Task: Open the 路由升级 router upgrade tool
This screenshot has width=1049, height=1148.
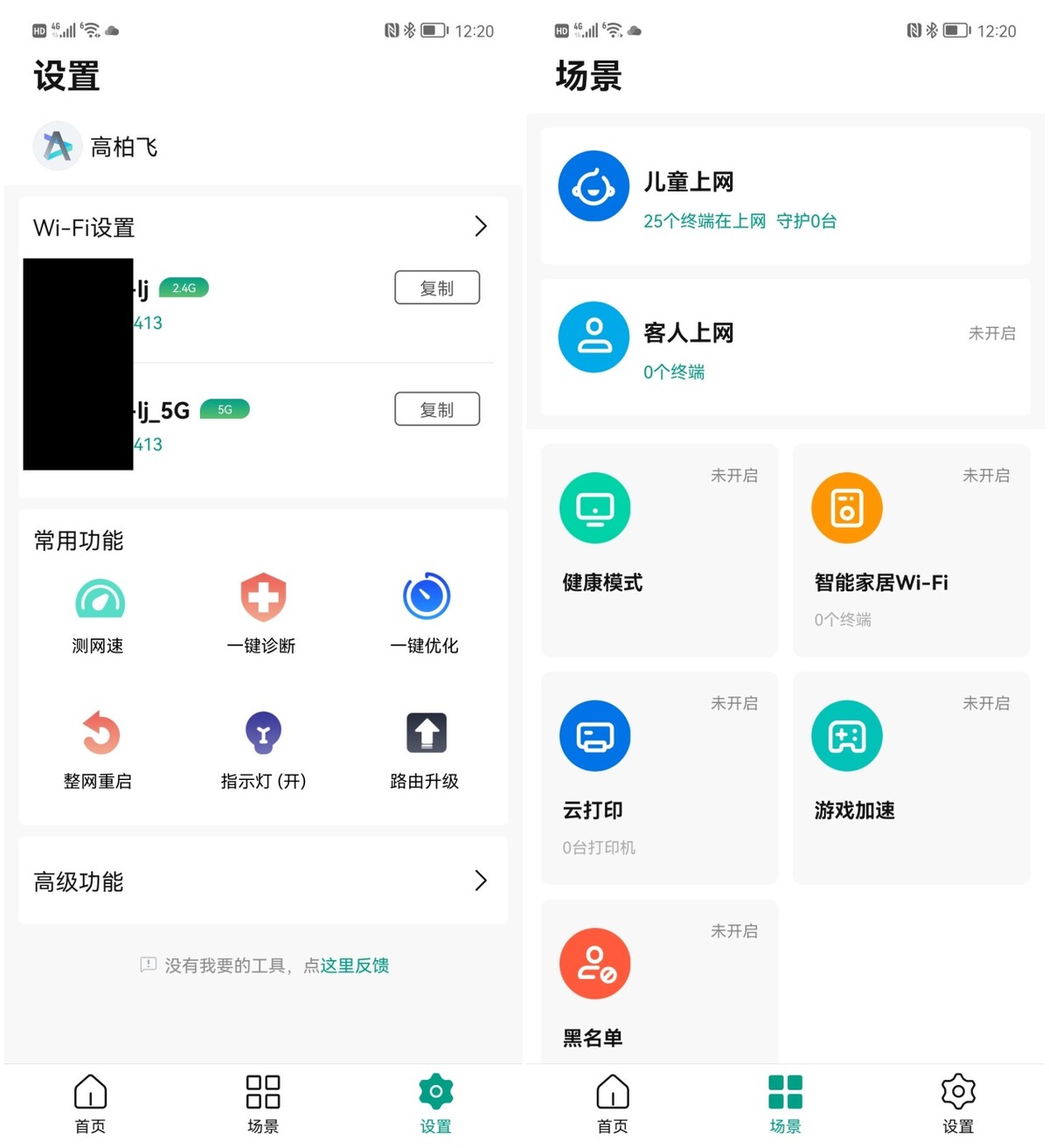Action: pos(425,748)
